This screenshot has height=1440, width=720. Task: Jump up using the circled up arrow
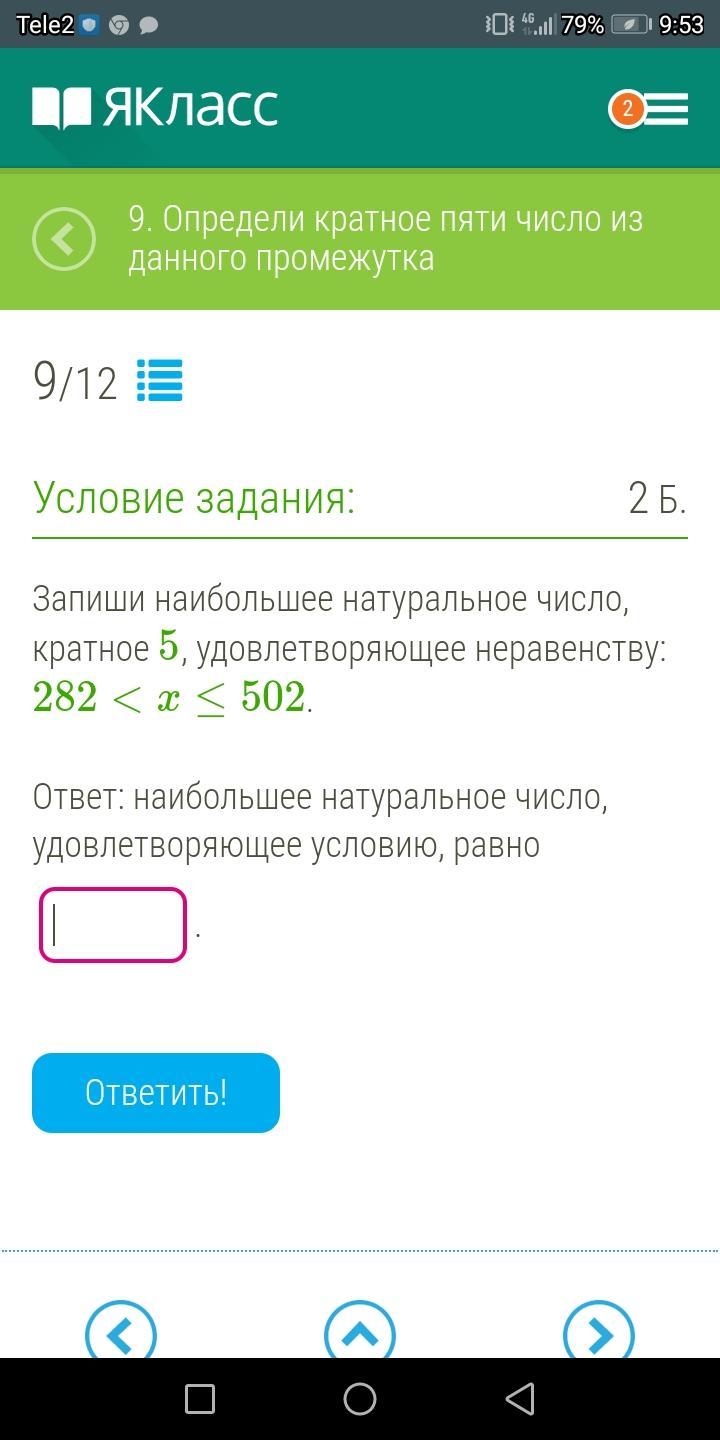pyautogui.click(x=360, y=1330)
